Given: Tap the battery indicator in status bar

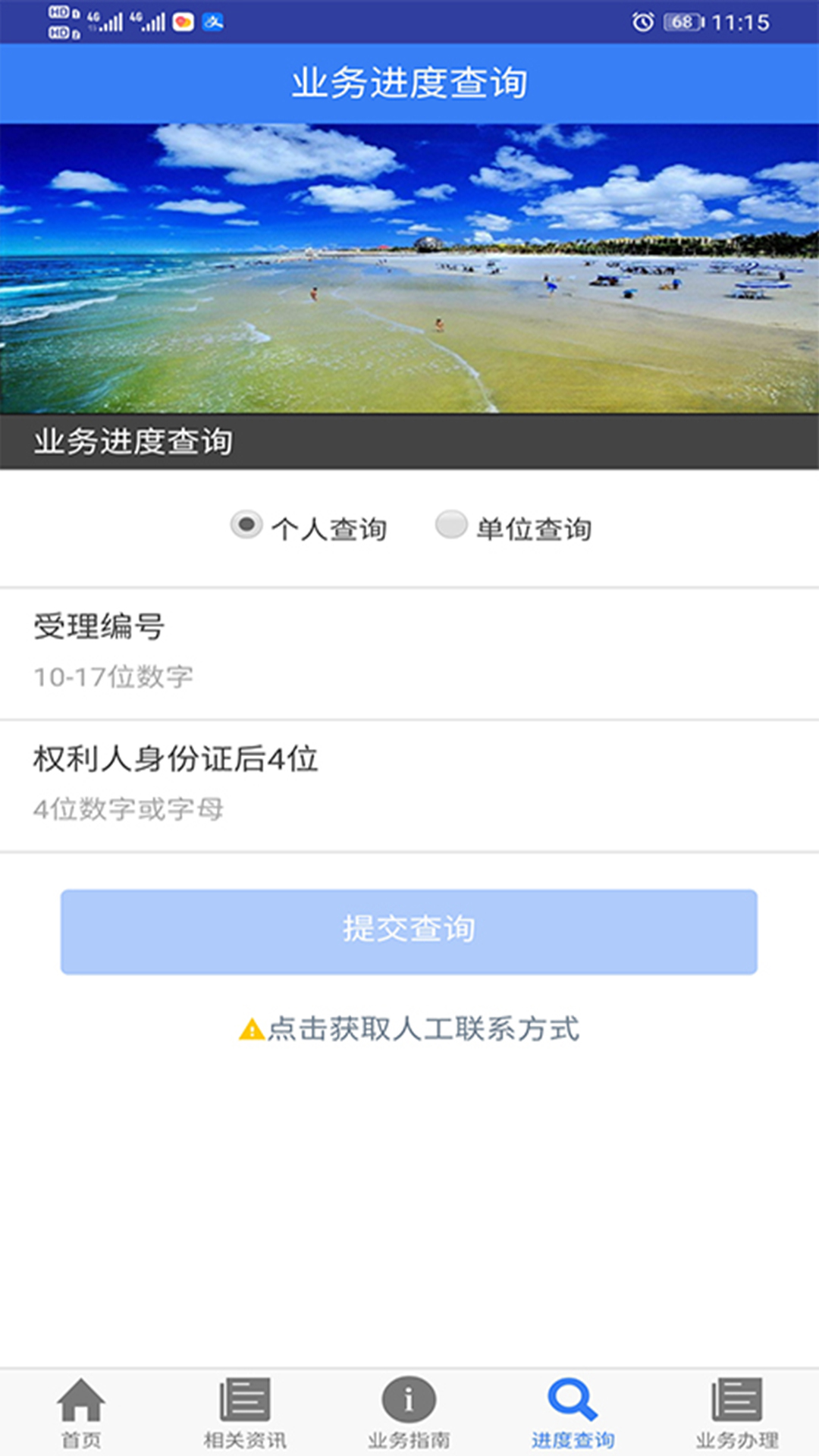Looking at the screenshot, I should tap(679, 24).
